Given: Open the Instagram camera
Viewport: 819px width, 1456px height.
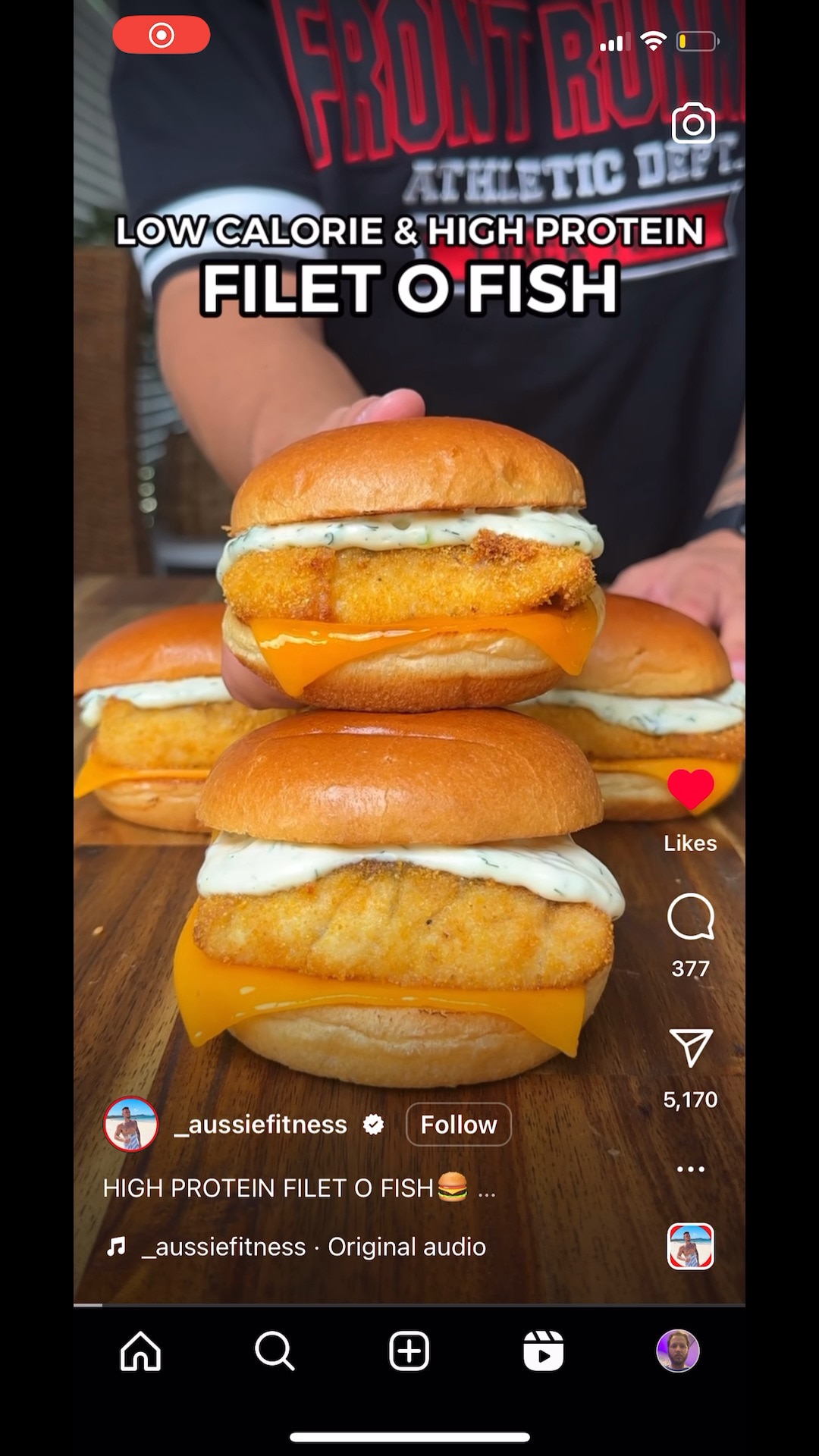Looking at the screenshot, I should [695, 124].
